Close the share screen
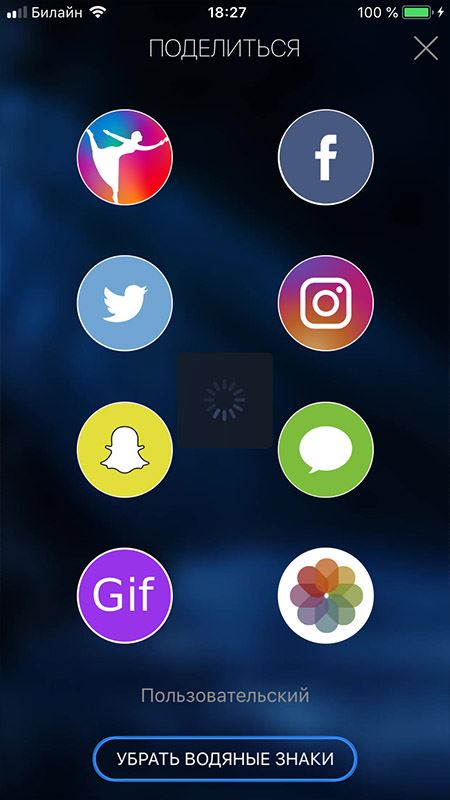 pyautogui.click(x=426, y=48)
